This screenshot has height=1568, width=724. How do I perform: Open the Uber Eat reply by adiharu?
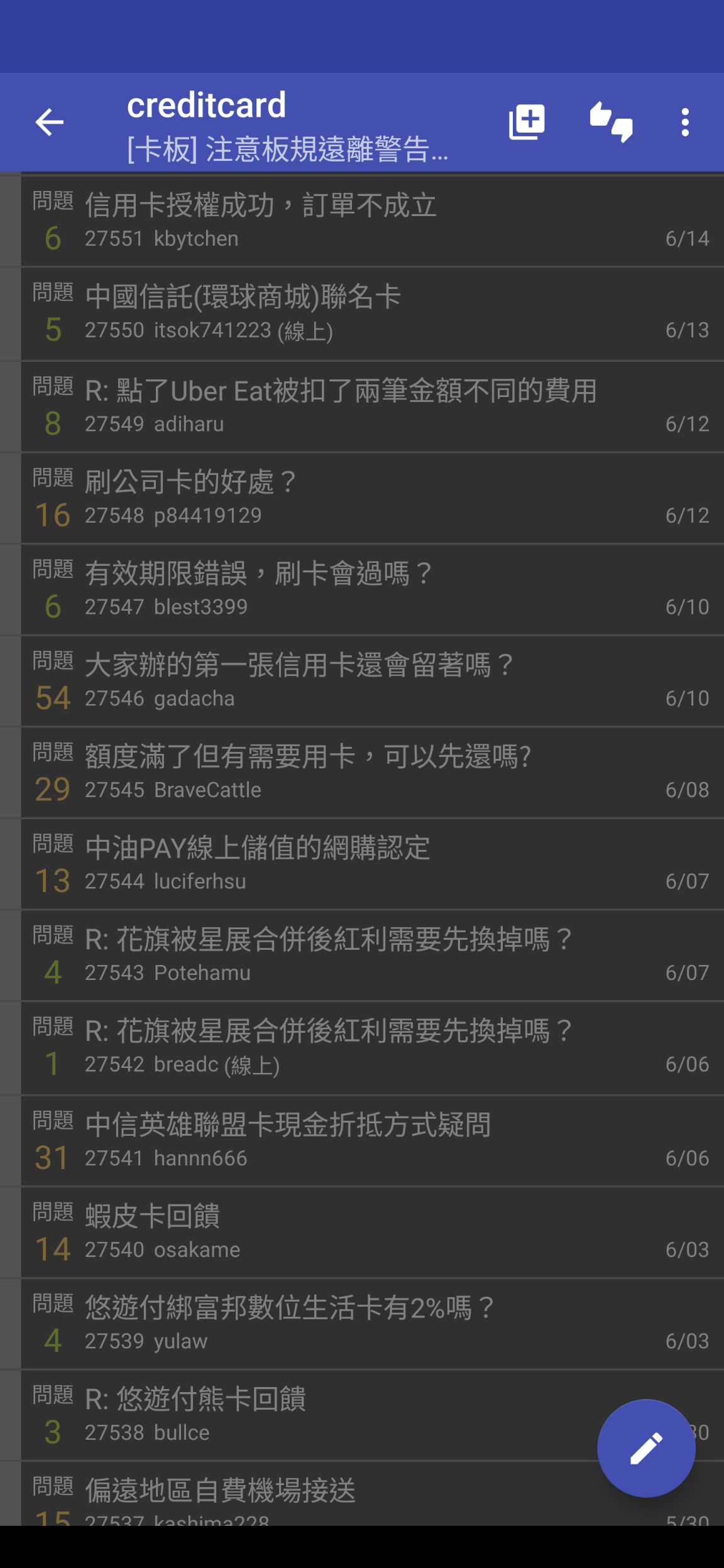coord(372,406)
